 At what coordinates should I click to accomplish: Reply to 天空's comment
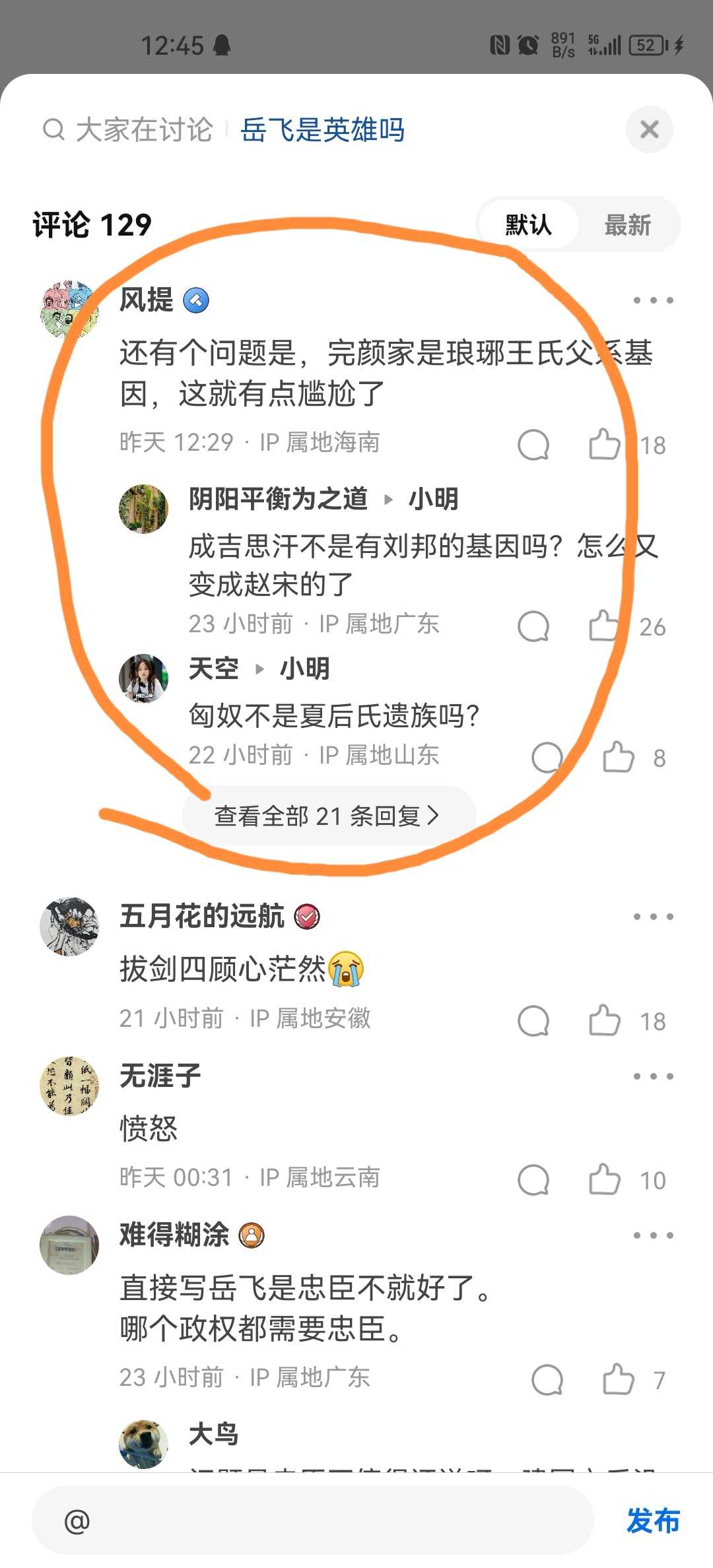[x=547, y=757]
